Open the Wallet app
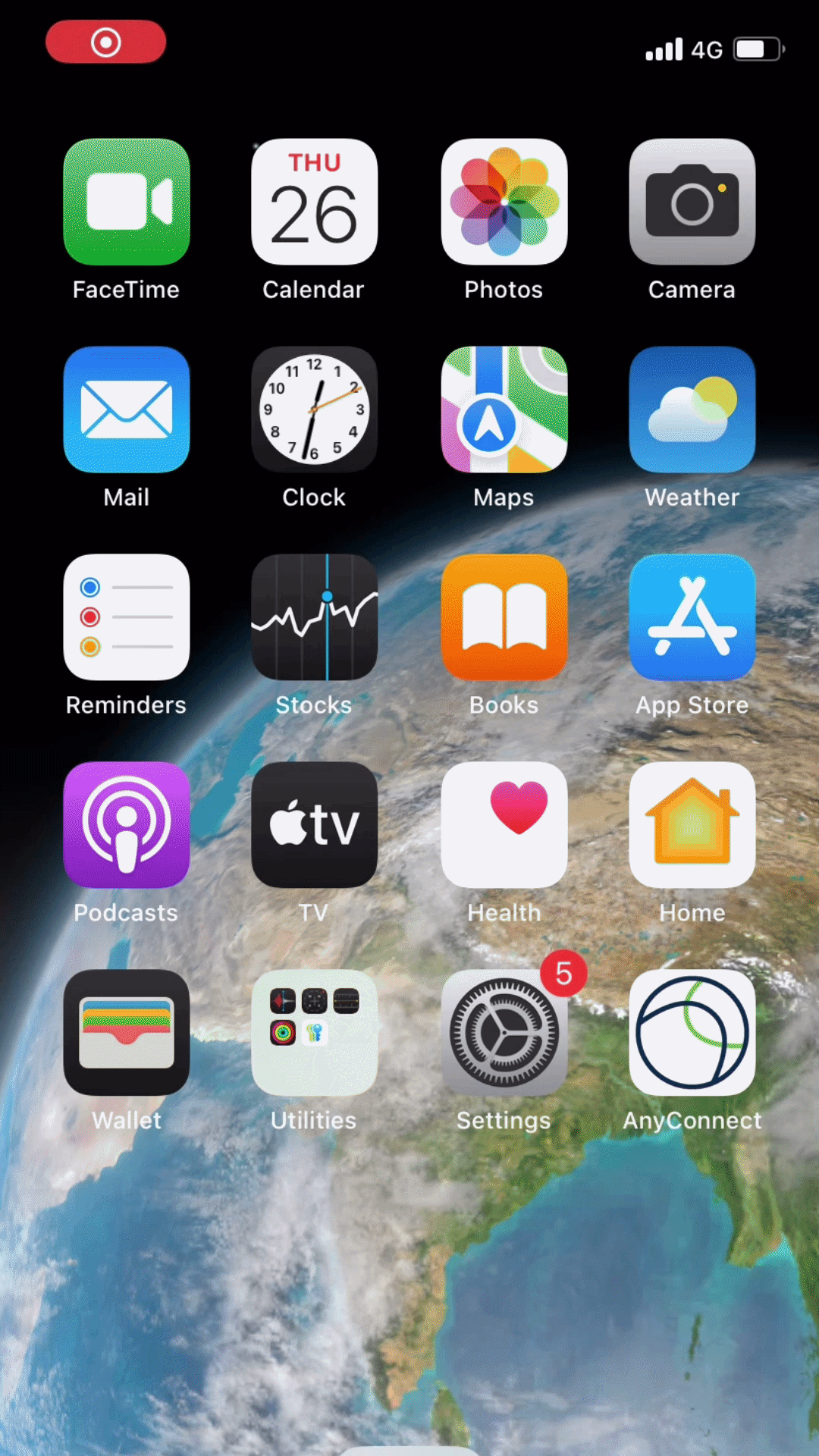Screen dimensions: 819x1456 pyautogui.click(x=127, y=1033)
